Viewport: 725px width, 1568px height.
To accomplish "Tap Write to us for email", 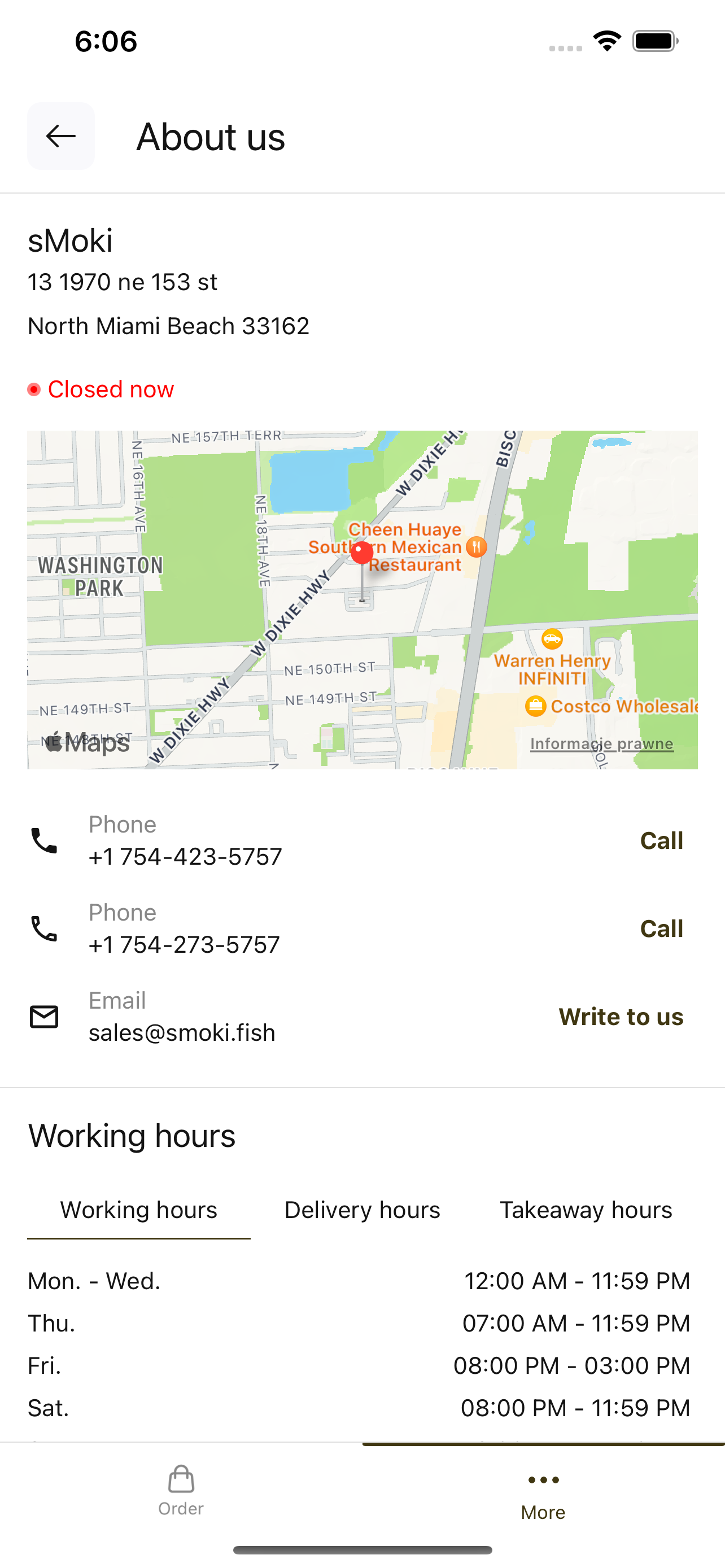I will pos(621,1017).
